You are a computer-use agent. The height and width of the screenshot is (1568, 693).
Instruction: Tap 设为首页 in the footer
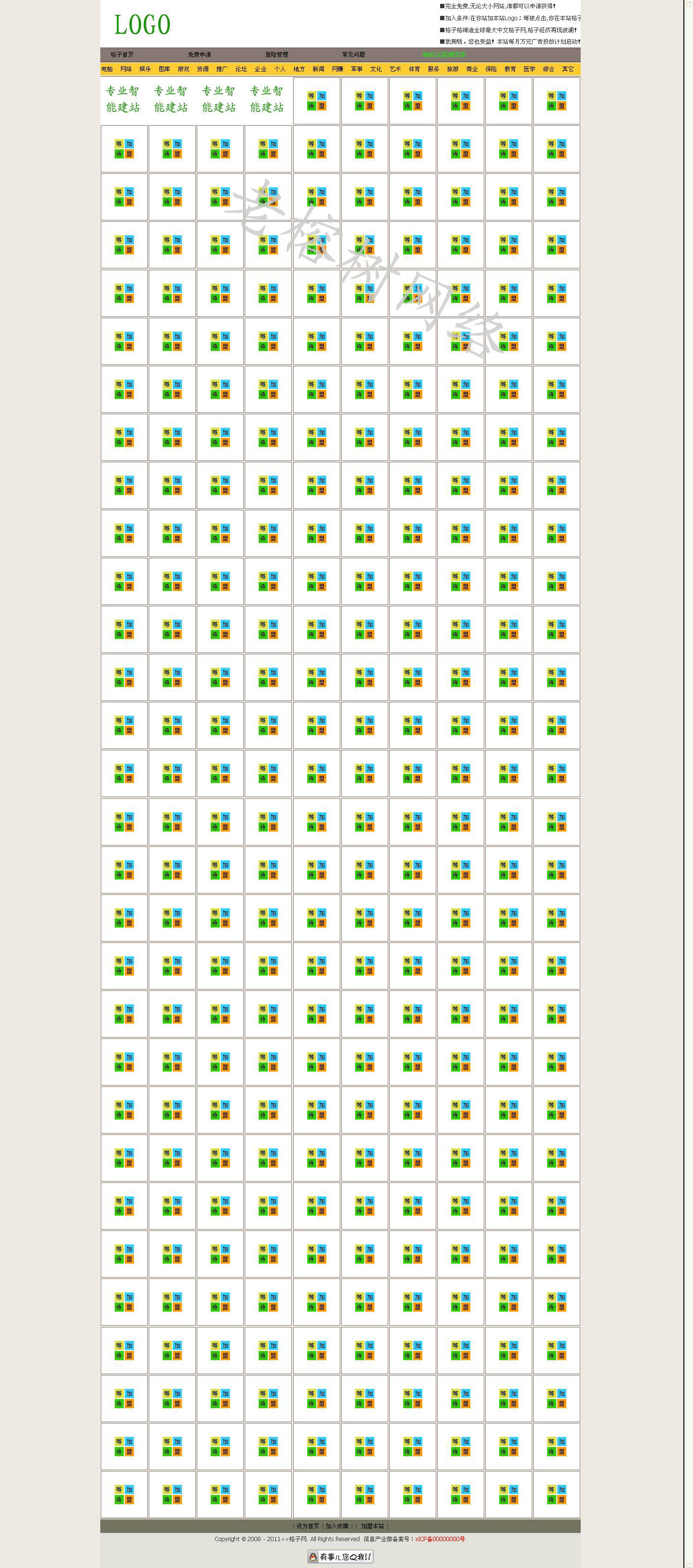(x=308, y=1526)
